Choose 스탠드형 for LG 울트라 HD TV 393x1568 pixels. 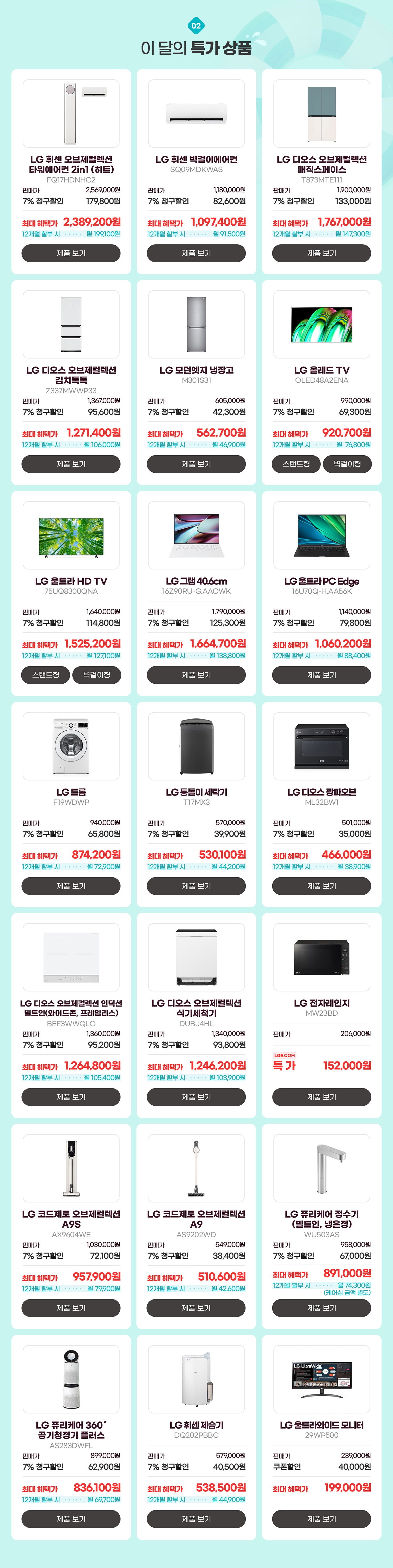coord(46,675)
